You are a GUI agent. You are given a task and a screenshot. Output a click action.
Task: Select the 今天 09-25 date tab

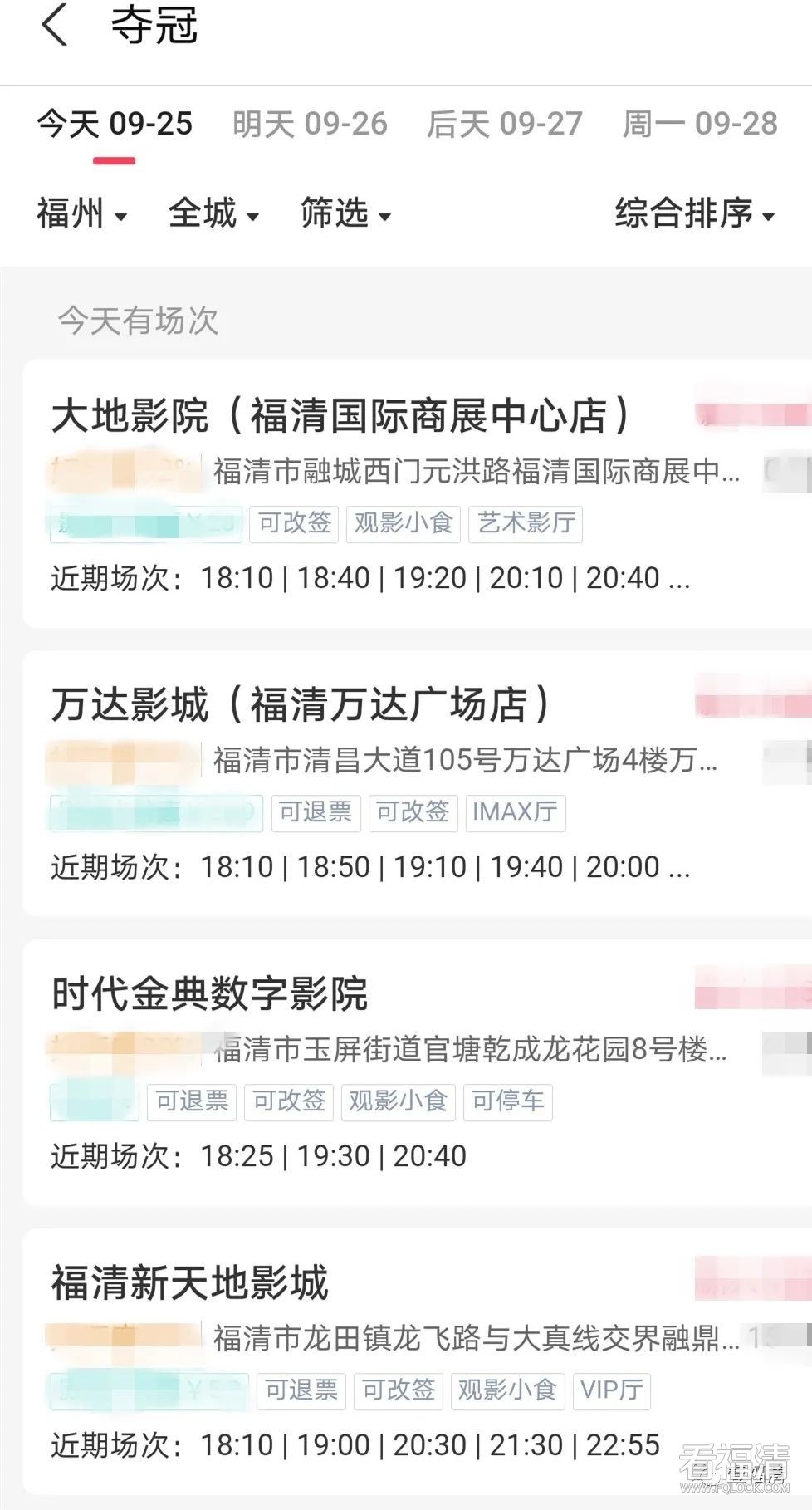click(x=115, y=125)
